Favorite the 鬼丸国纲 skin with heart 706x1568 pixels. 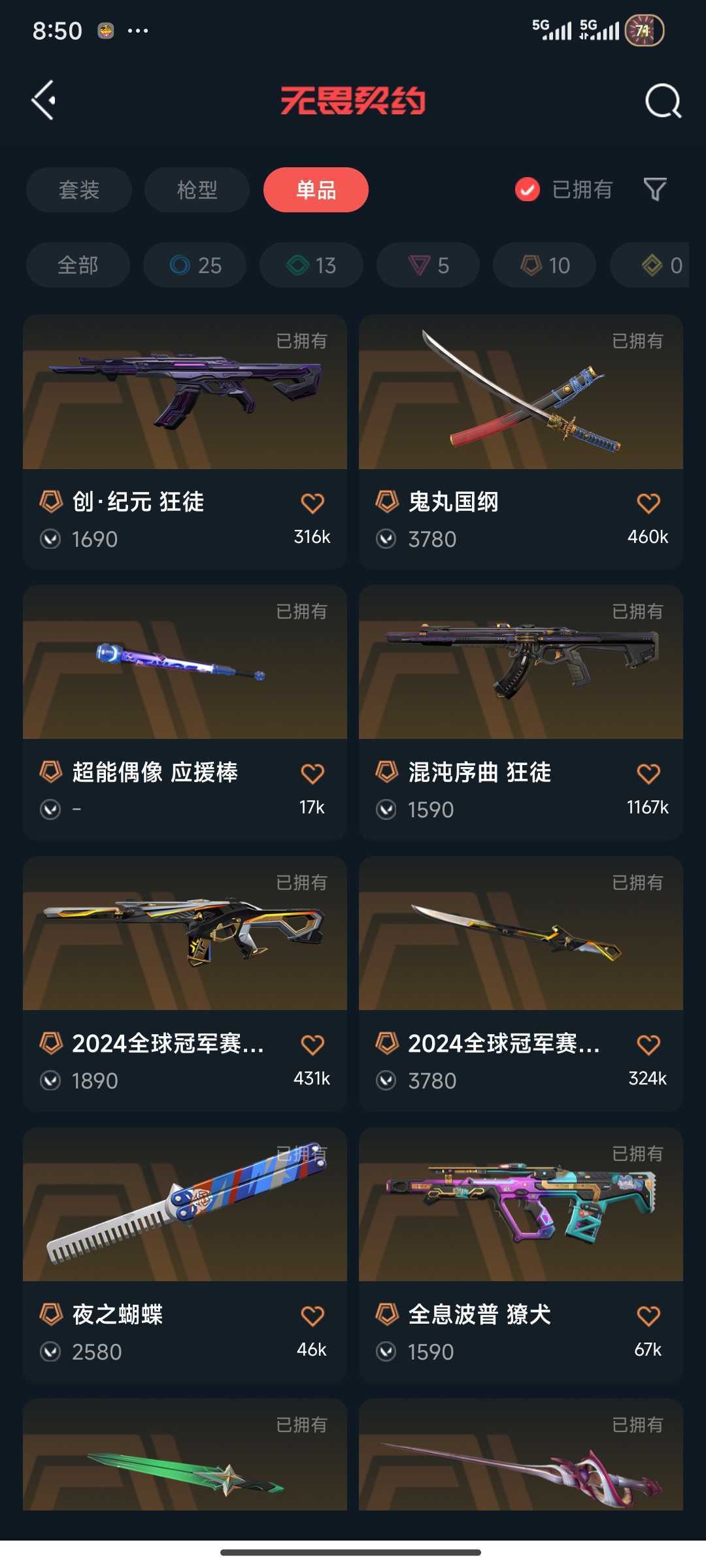point(648,503)
